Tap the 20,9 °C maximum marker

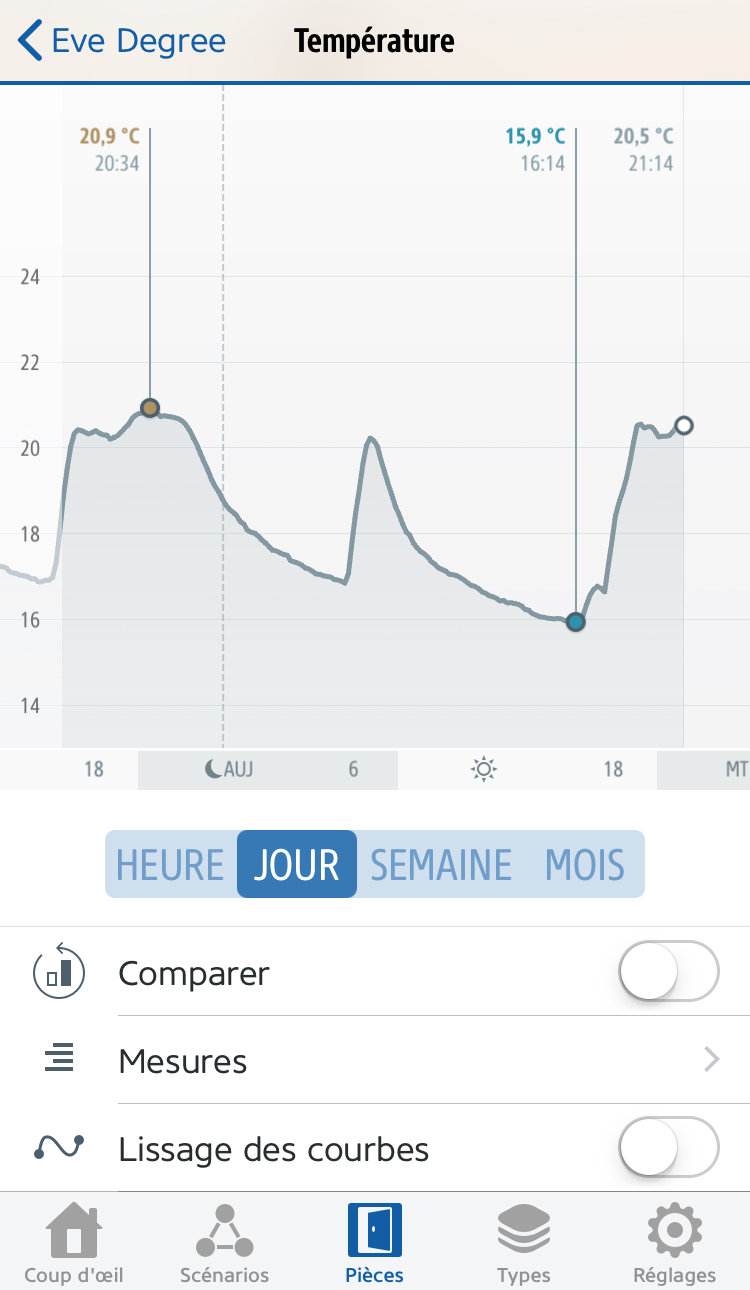pyautogui.click(x=150, y=408)
